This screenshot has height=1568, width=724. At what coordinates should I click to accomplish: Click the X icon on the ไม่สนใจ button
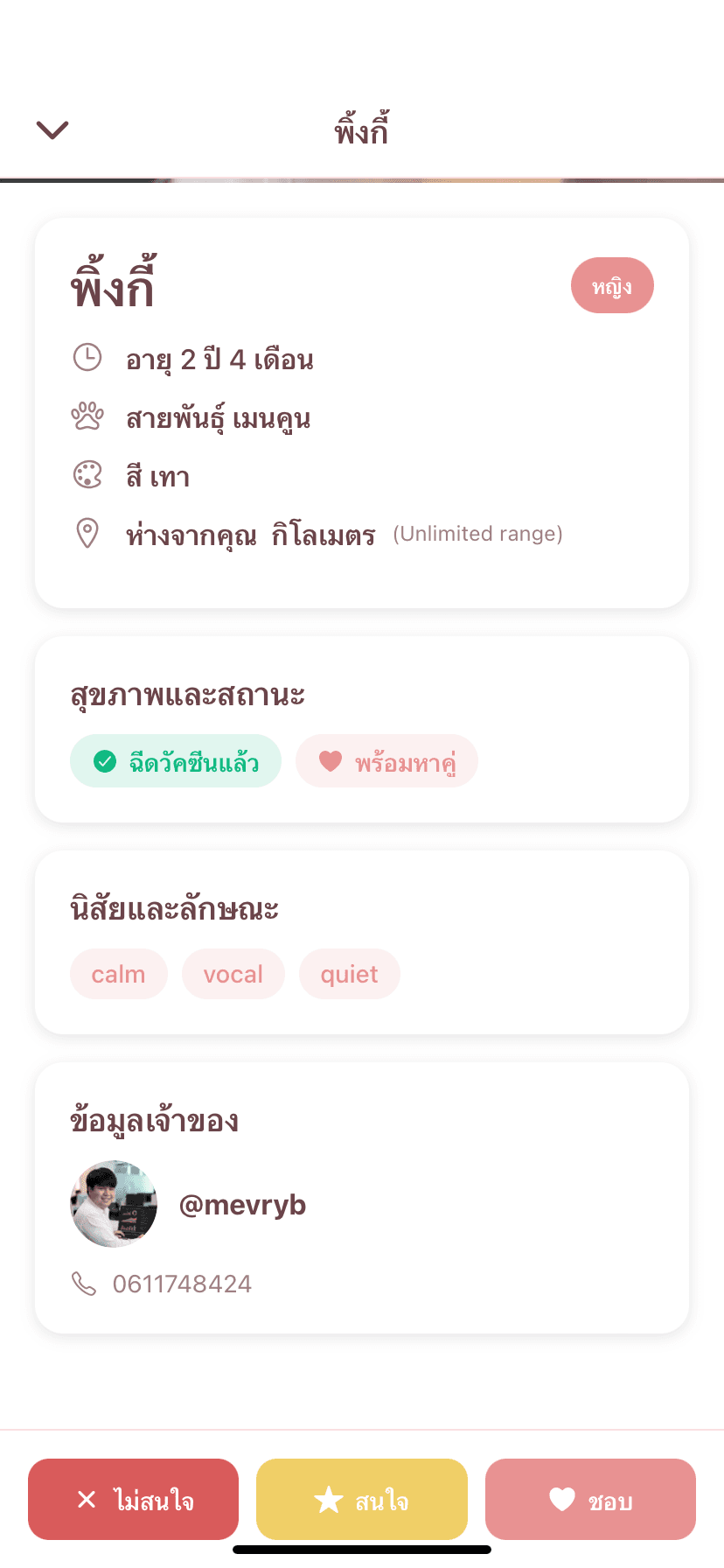pyautogui.click(x=86, y=1499)
